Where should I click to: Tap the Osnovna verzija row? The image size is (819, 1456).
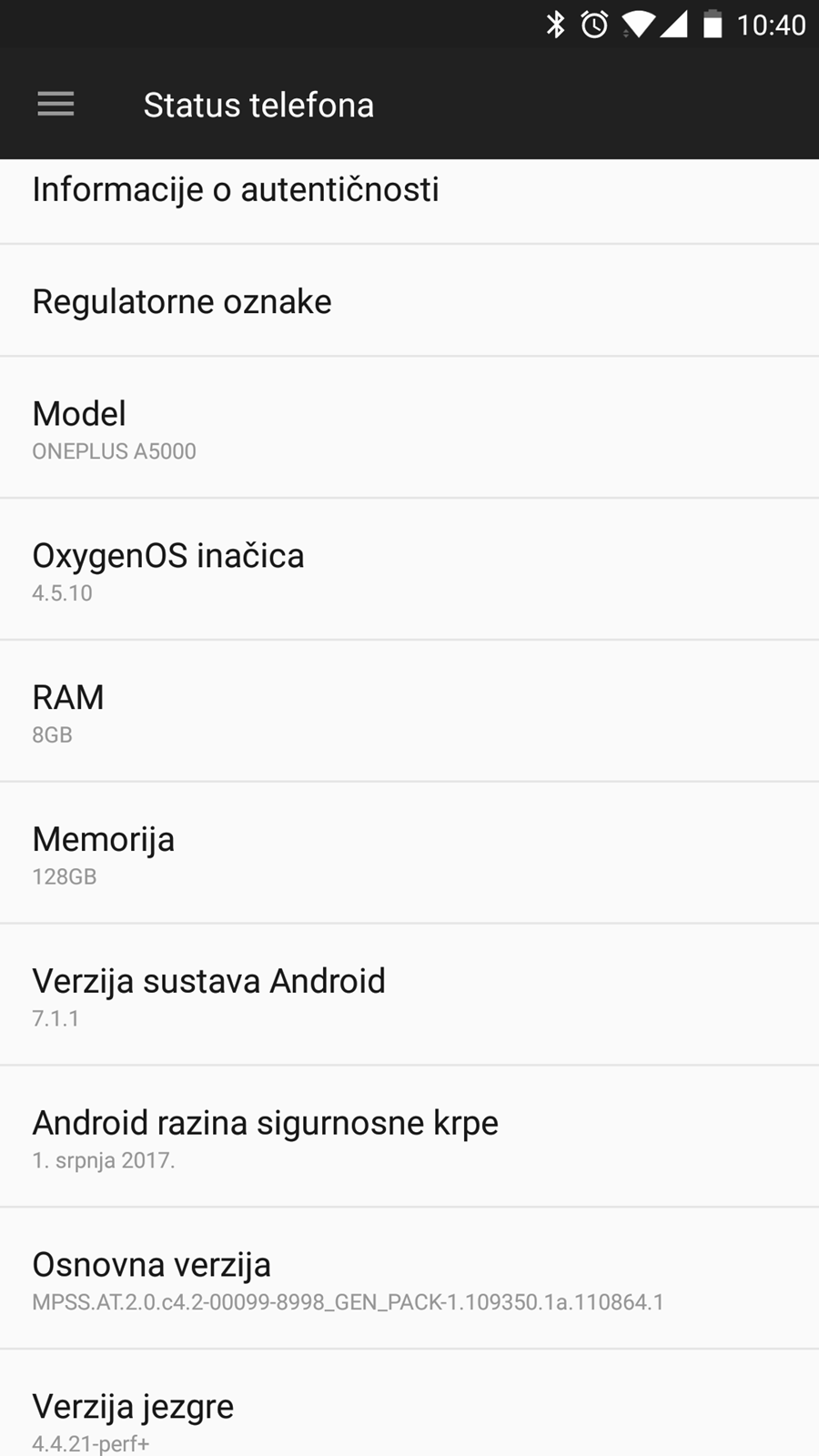409,1279
